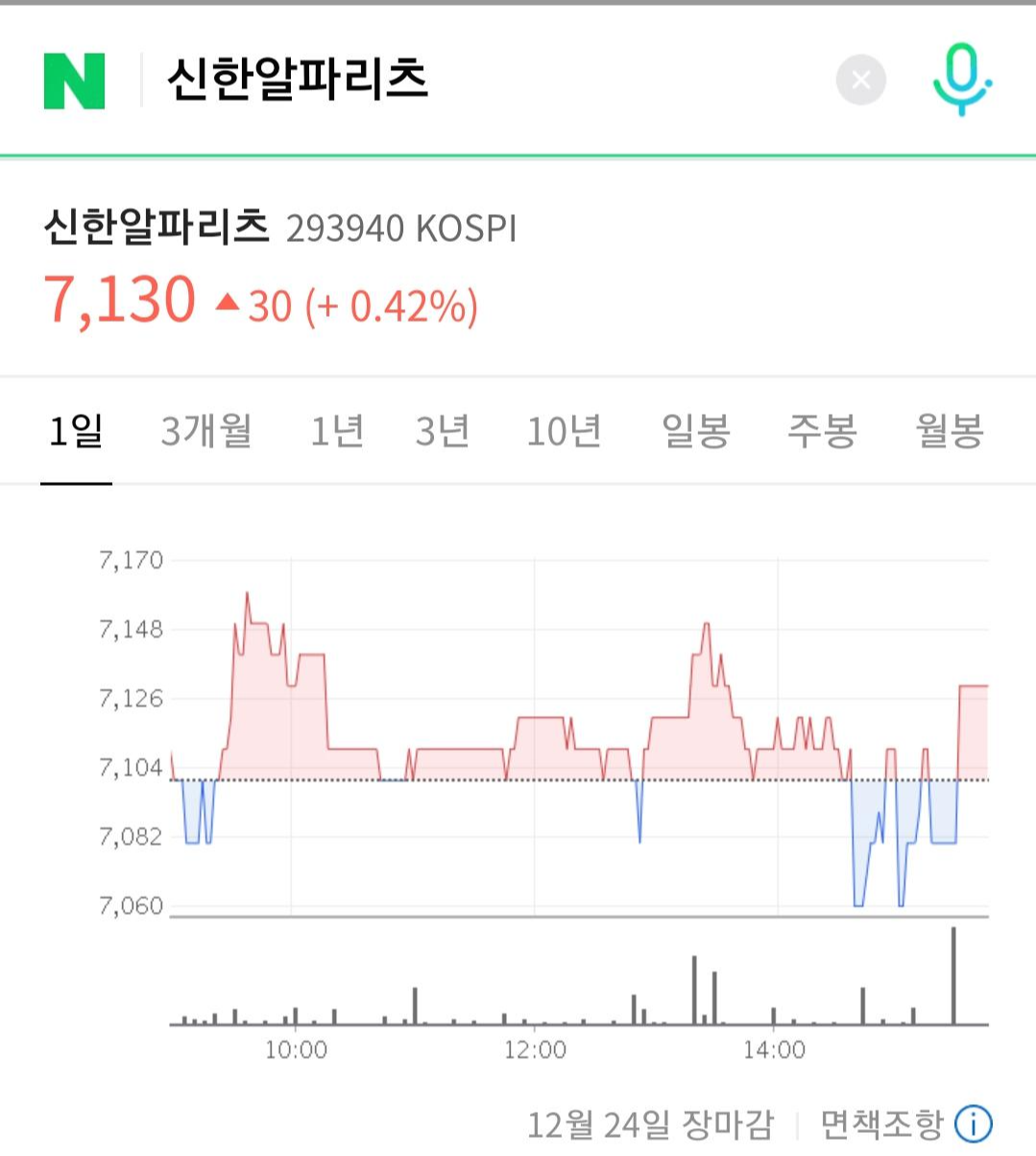
Task: Tap the green Naver N logo
Action: tap(74, 81)
